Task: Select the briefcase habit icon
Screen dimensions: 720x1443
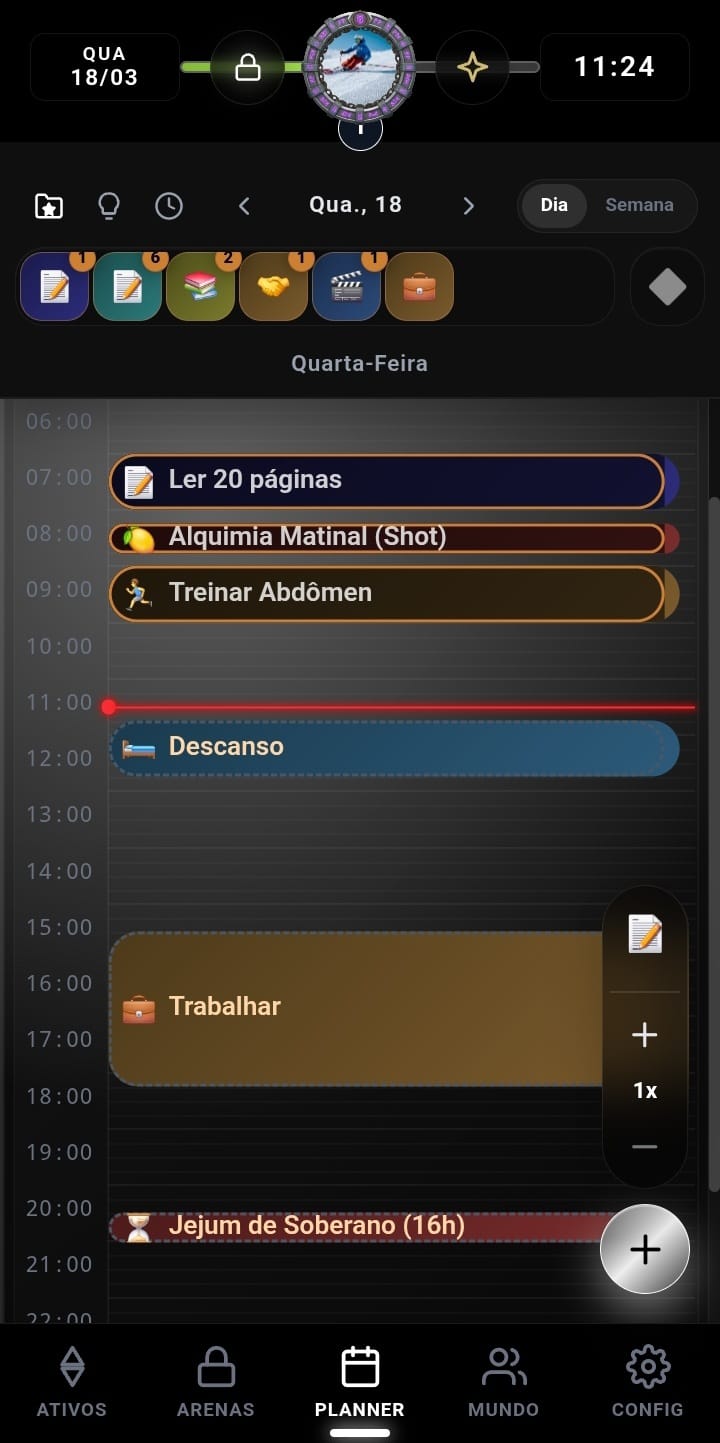Action: pos(419,287)
